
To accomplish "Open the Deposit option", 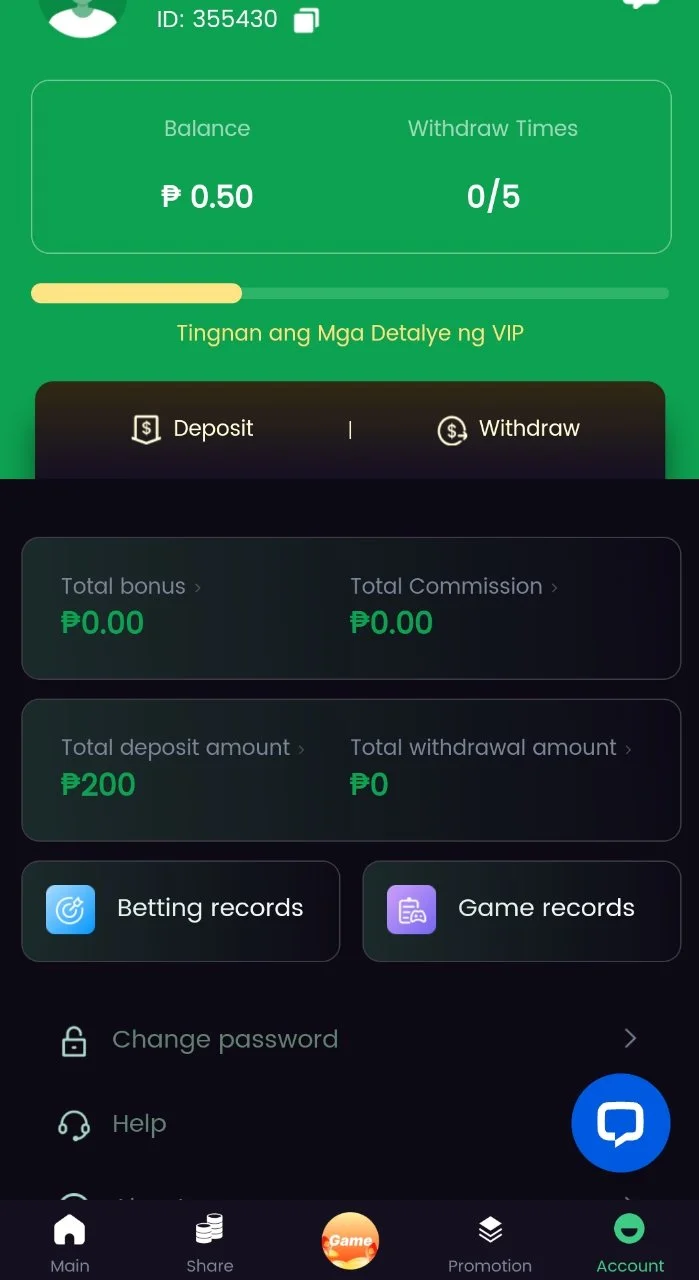I will click(193, 429).
